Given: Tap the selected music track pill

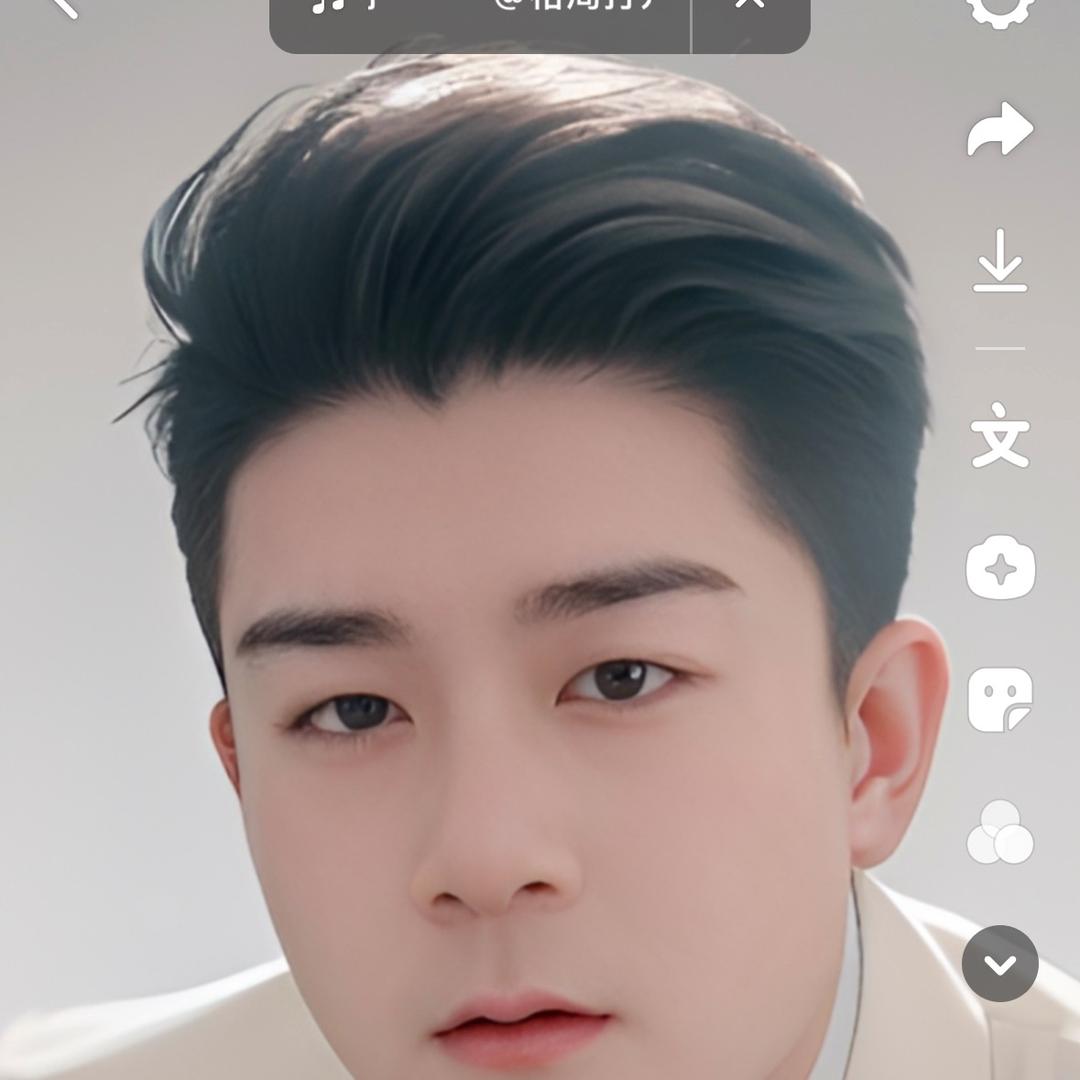Looking at the screenshot, I should pos(480,16).
